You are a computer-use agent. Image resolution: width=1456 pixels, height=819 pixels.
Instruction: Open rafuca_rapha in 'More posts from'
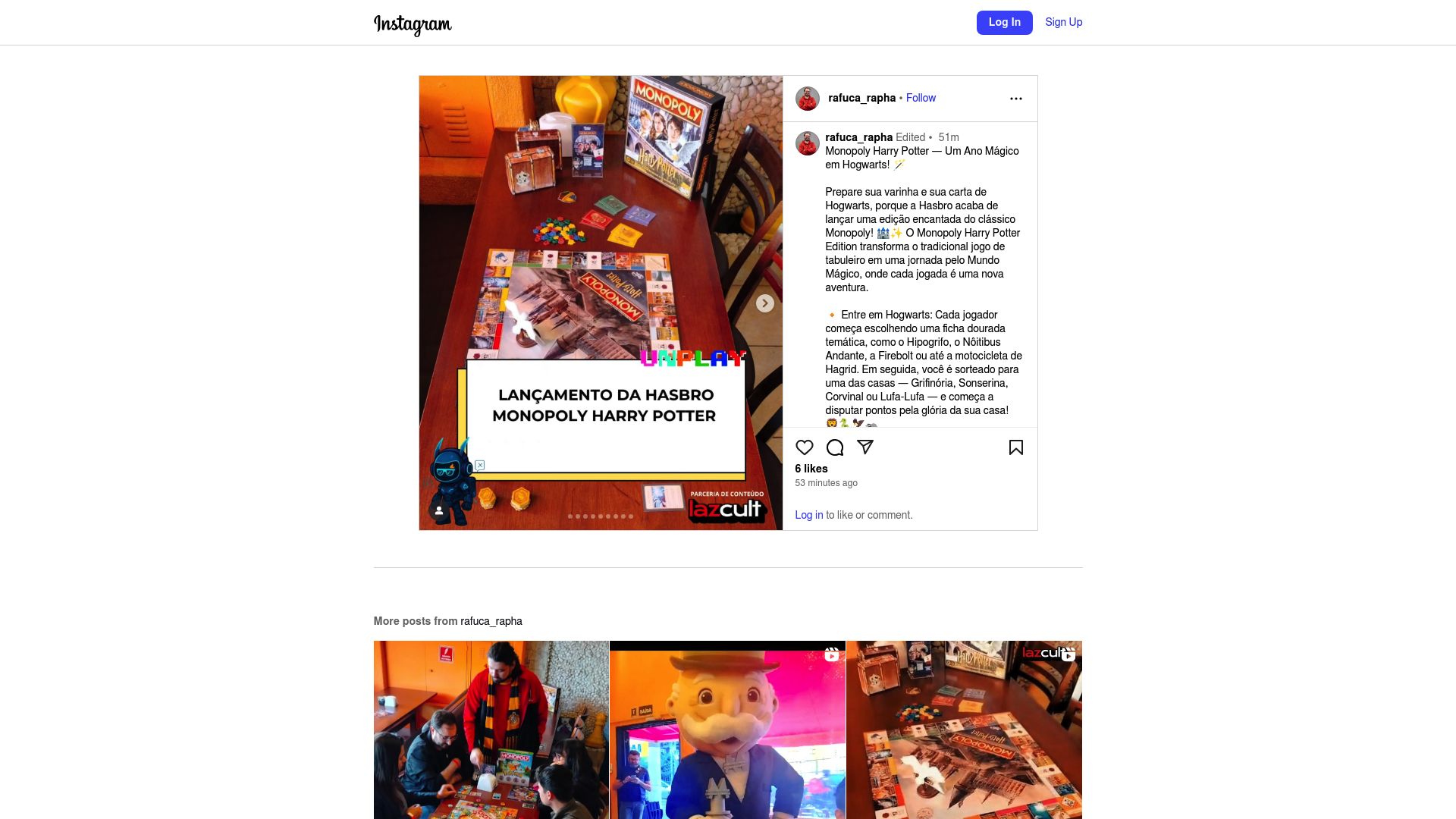[491, 621]
